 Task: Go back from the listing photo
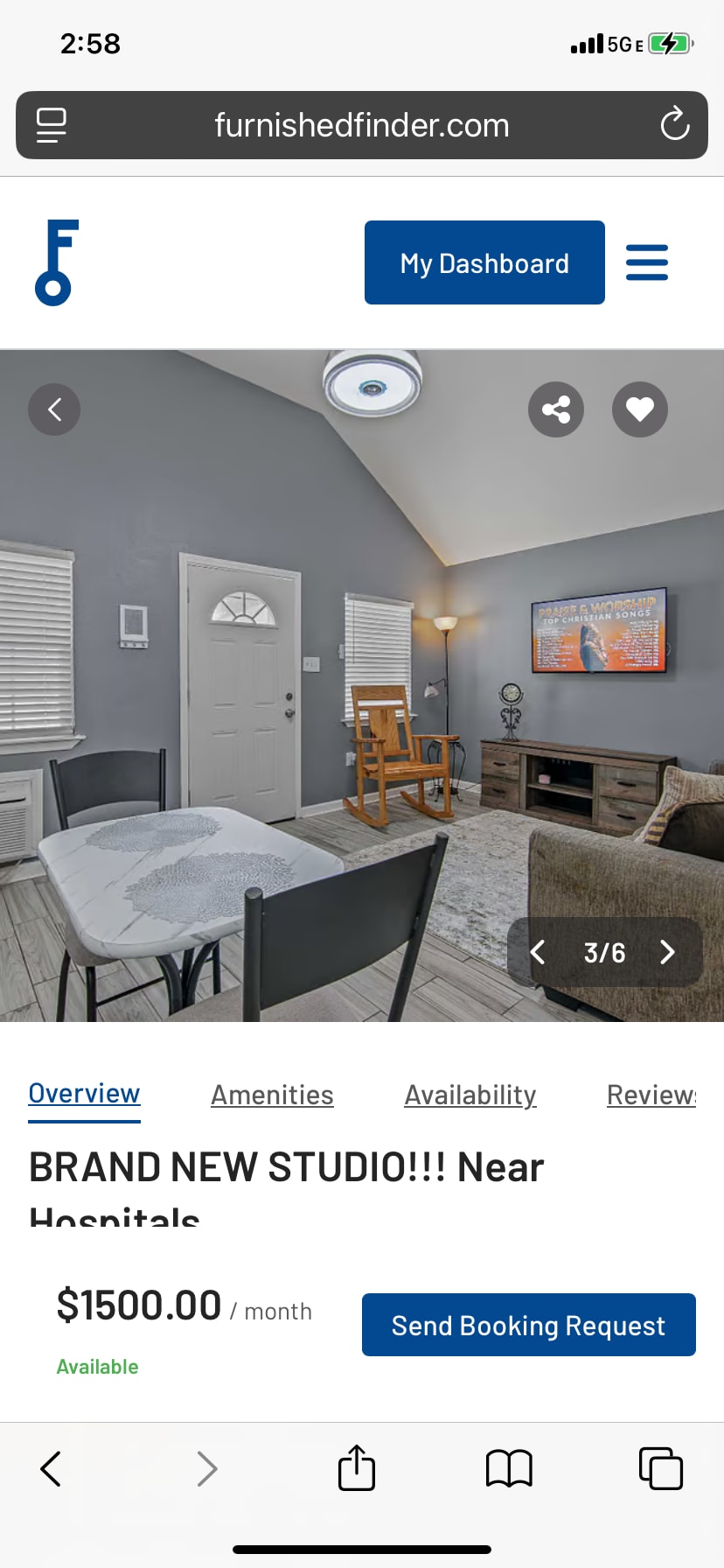[x=54, y=409]
